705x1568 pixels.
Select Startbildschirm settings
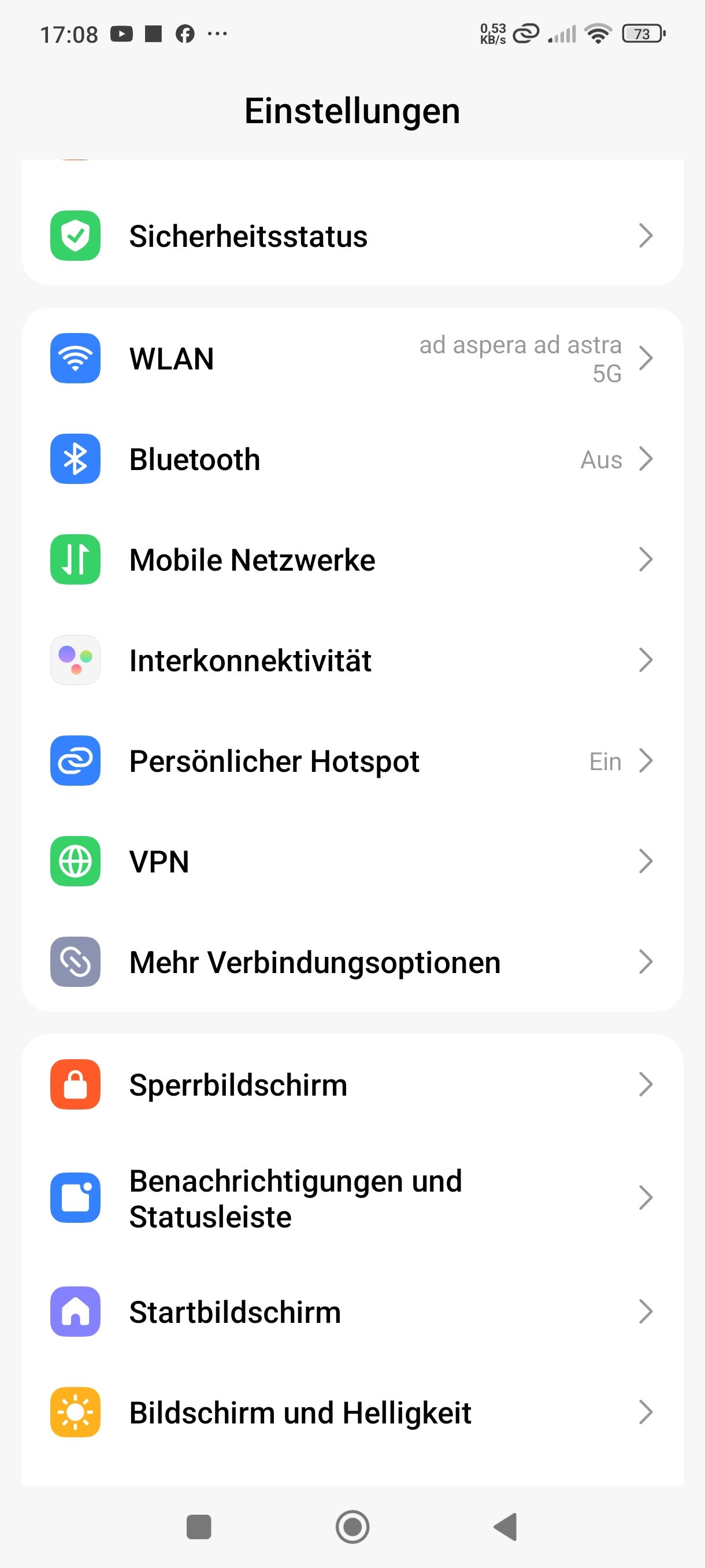(x=351, y=1312)
